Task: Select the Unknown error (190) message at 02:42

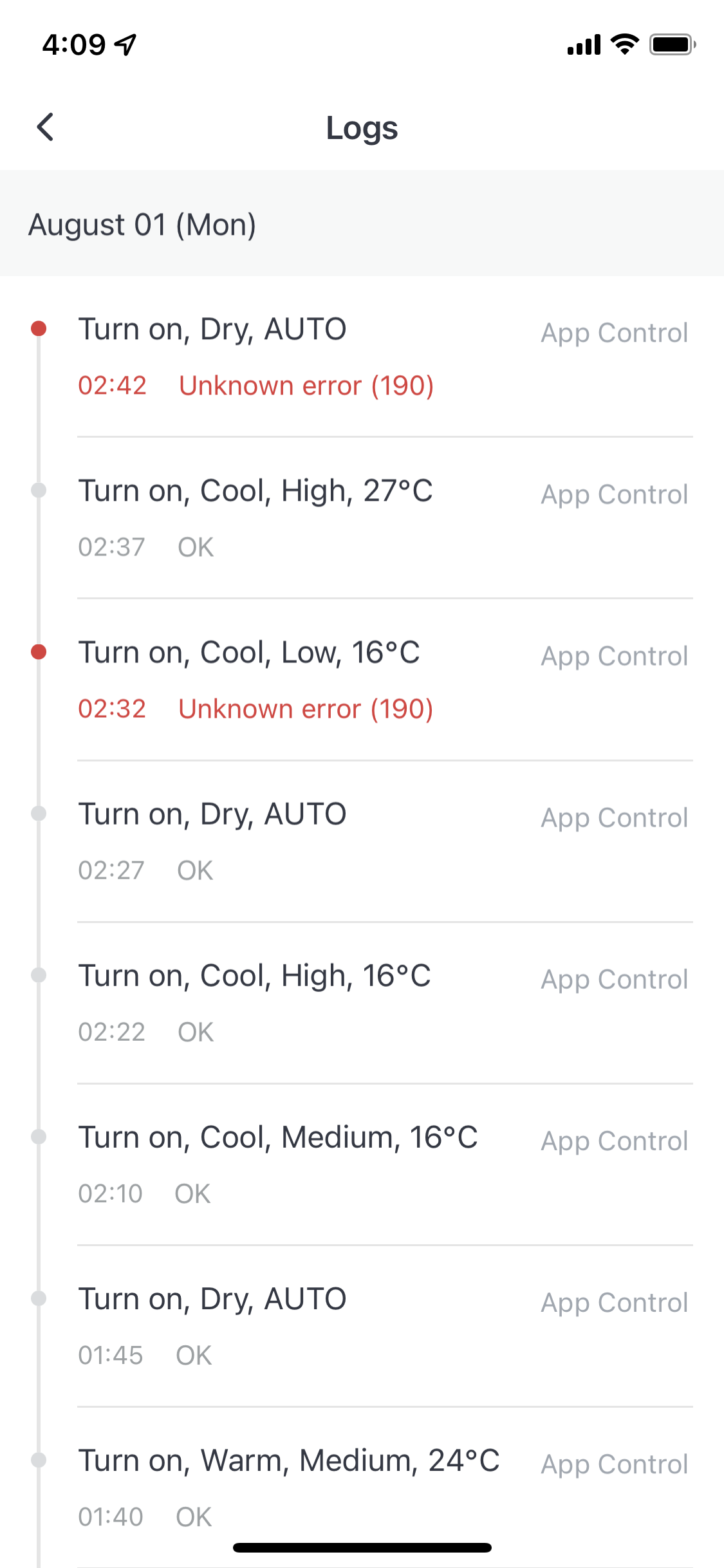Action: tap(306, 385)
